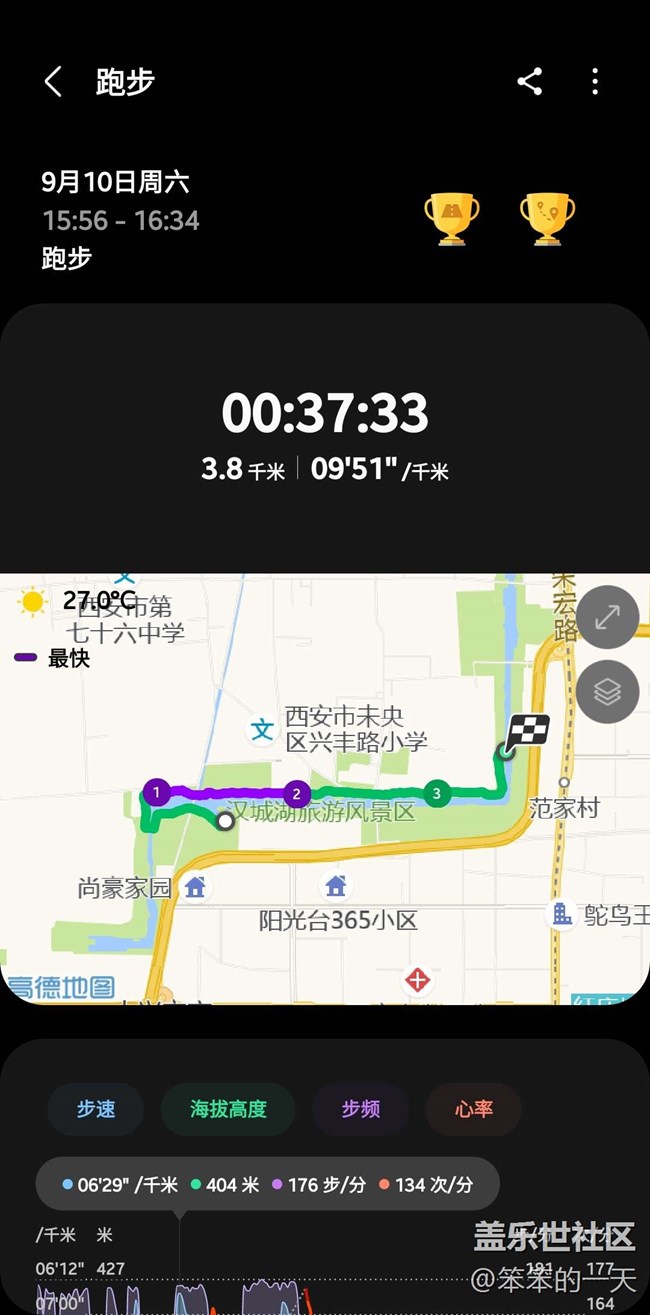Tap the first gold trophy badge

tap(452, 218)
